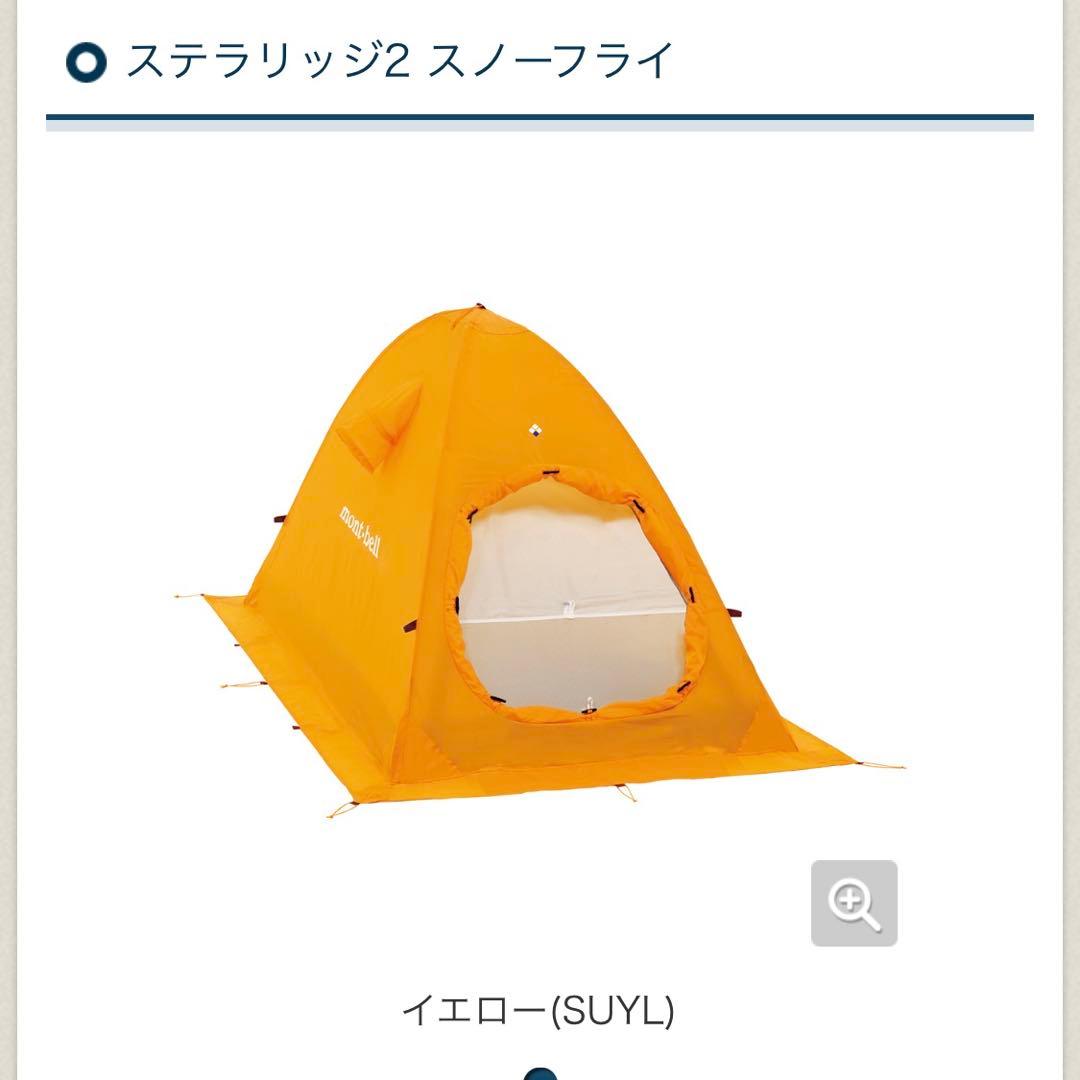This screenshot has height=1080, width=1080.
Task: Select the color swatch below イエロー(SUYL)
Action: point(540,1074)
